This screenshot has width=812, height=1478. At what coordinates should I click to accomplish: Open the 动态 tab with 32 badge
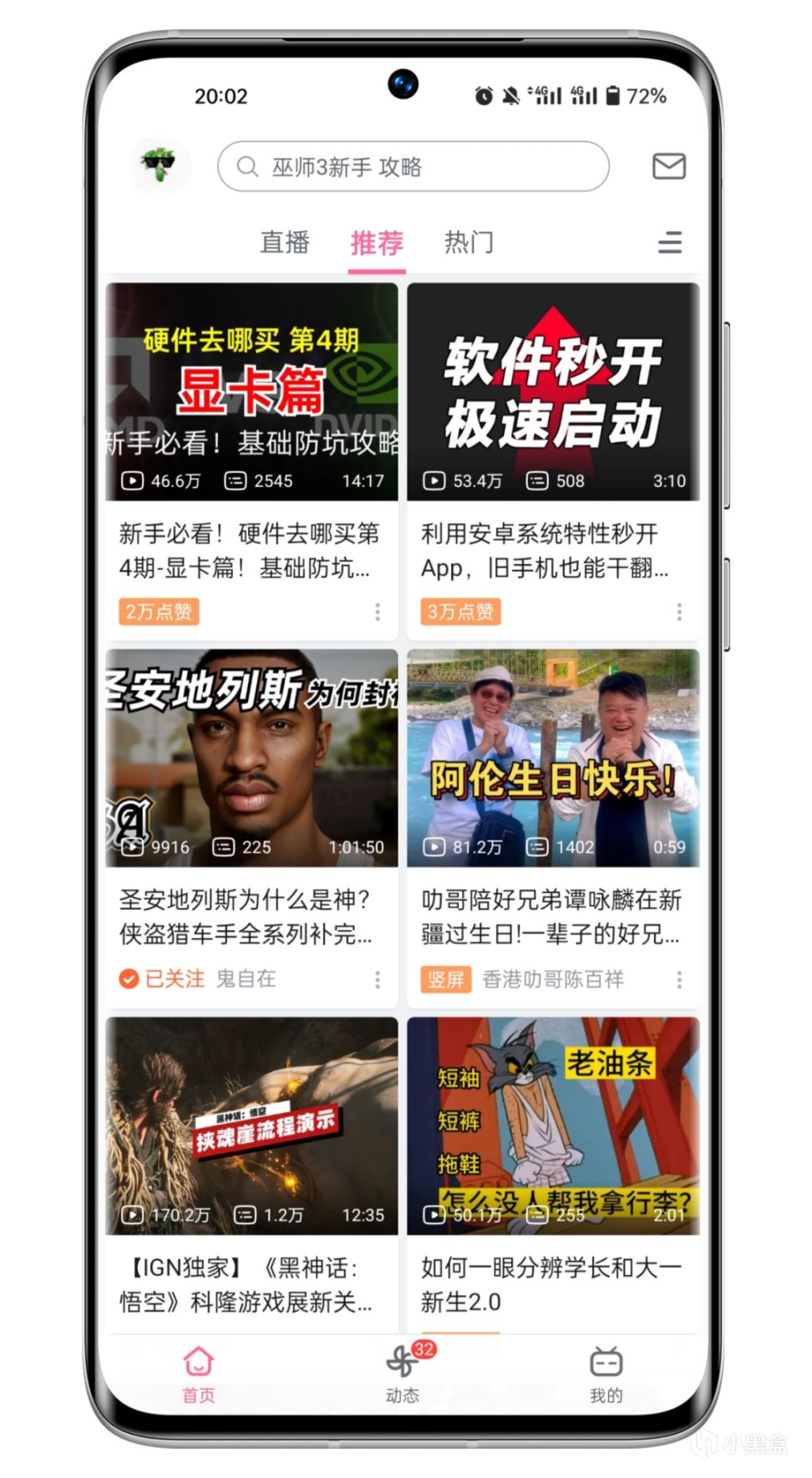(x=403, y=1374)
